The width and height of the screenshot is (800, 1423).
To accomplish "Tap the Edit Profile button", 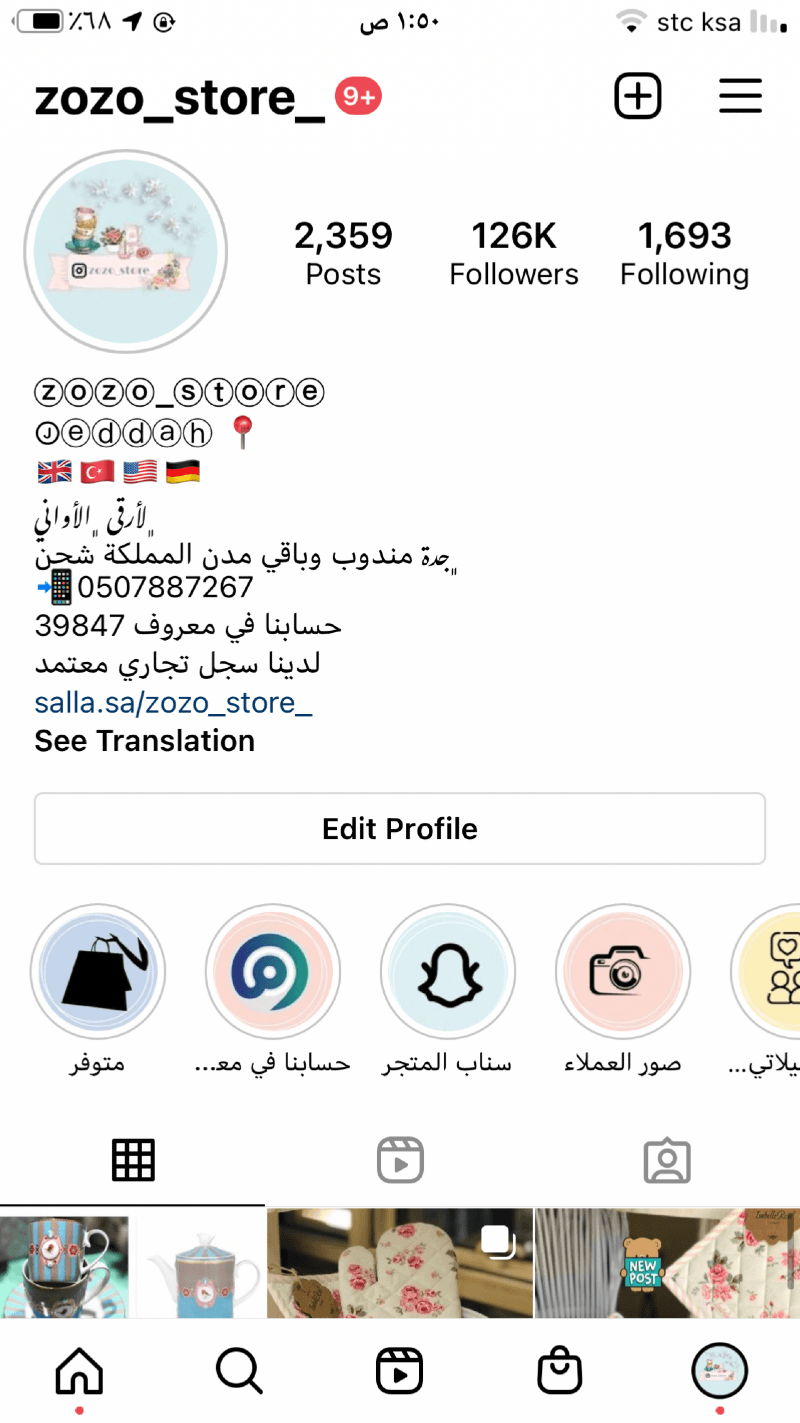I will (x=400, y=828).
